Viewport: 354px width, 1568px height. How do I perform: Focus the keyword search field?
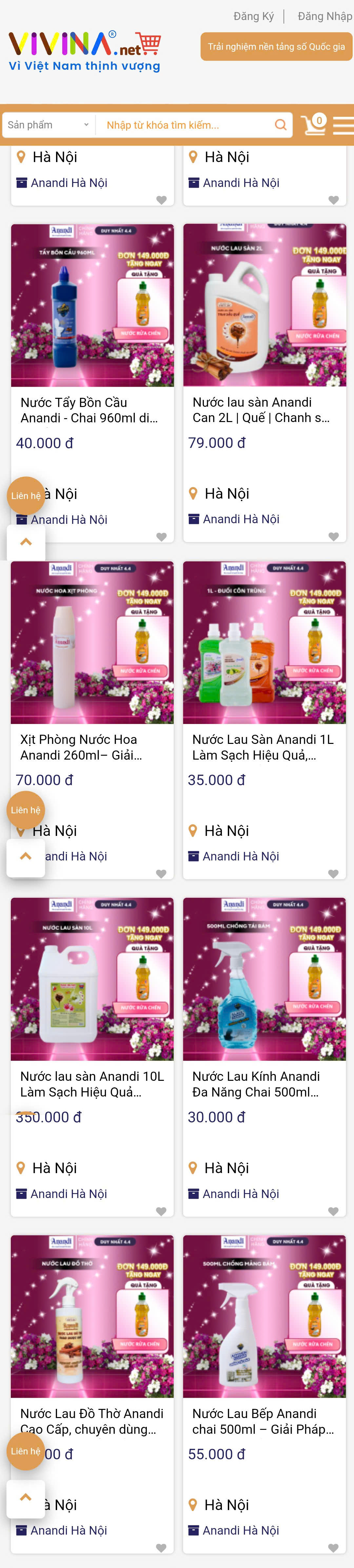point(186,125)
